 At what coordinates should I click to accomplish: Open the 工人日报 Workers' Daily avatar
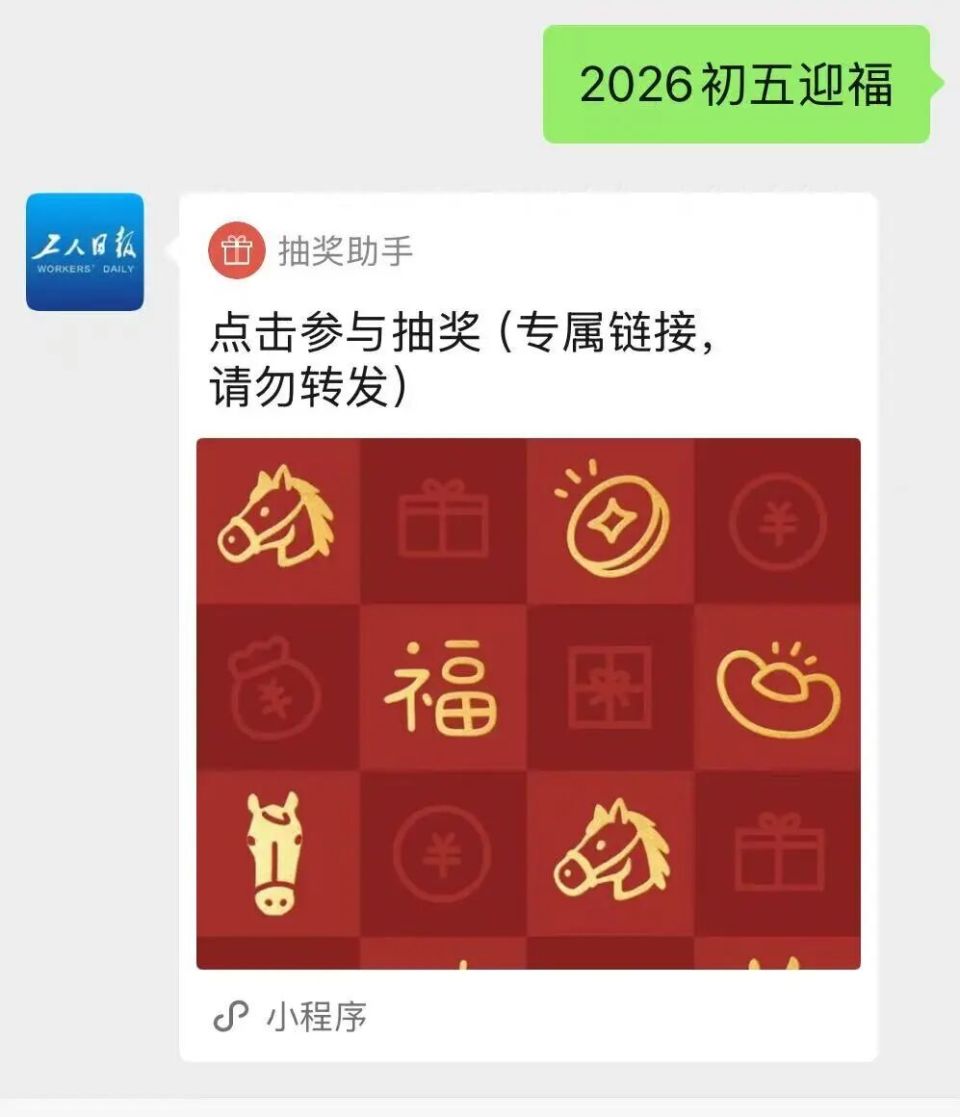[x=84, y=252]
